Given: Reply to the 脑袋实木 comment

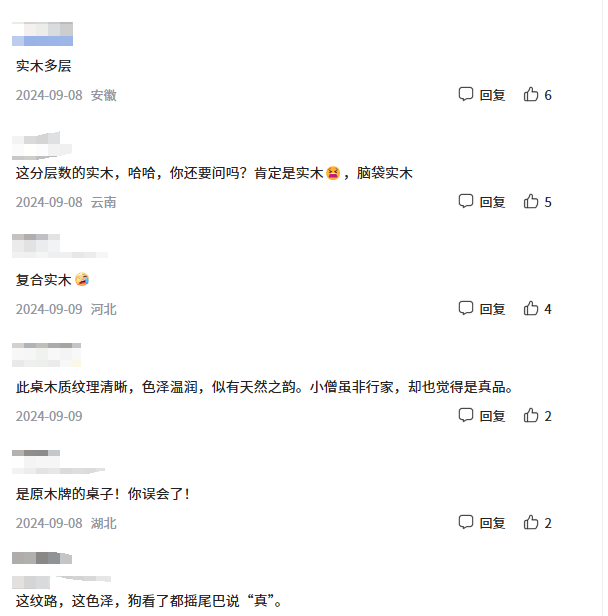Looking at the screenshot, I should (482, 202).
